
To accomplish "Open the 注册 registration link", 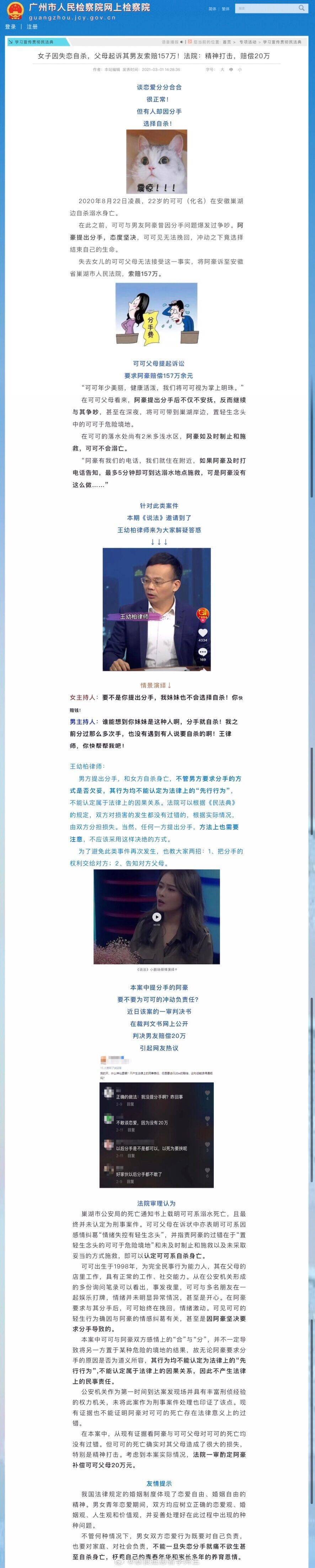I will click(32, 27).
